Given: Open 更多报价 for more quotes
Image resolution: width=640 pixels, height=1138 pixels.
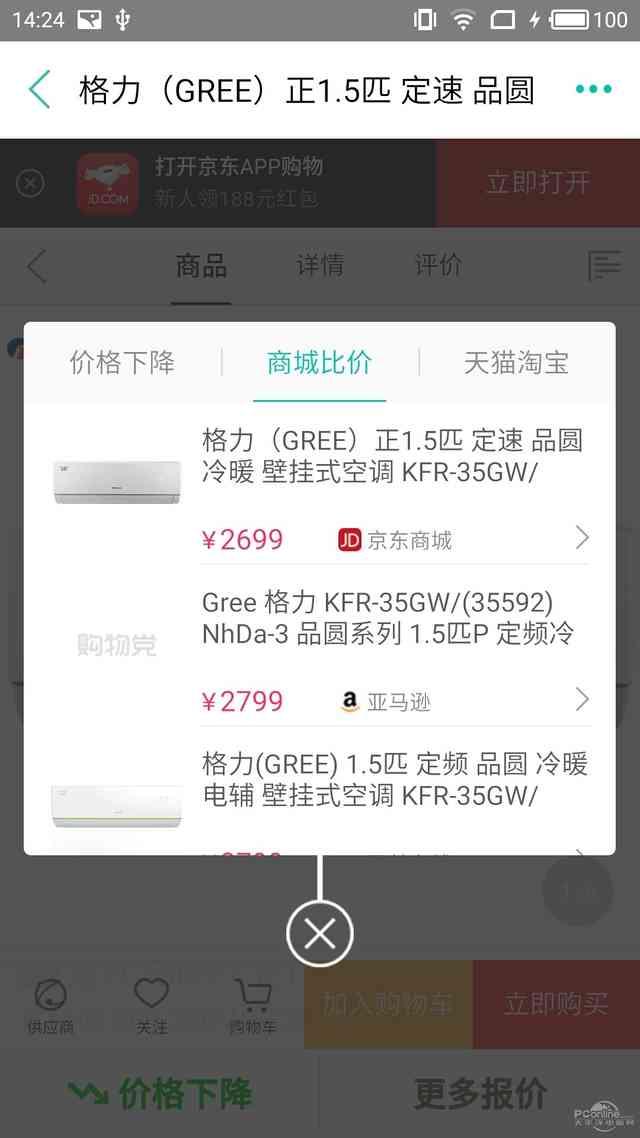Looking at the screenshot, I should pos(480,1093).
